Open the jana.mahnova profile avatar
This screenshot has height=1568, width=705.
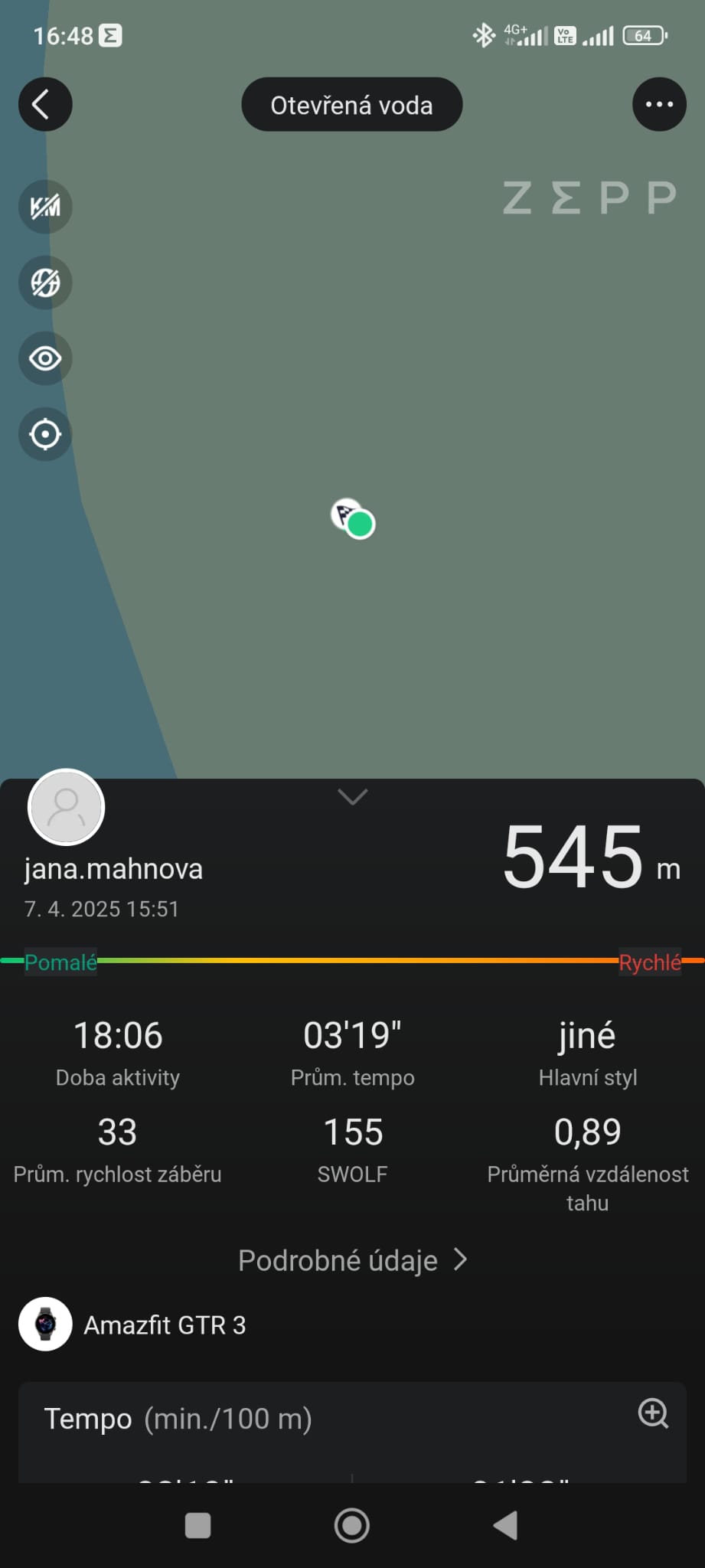(x=66, y=807)
